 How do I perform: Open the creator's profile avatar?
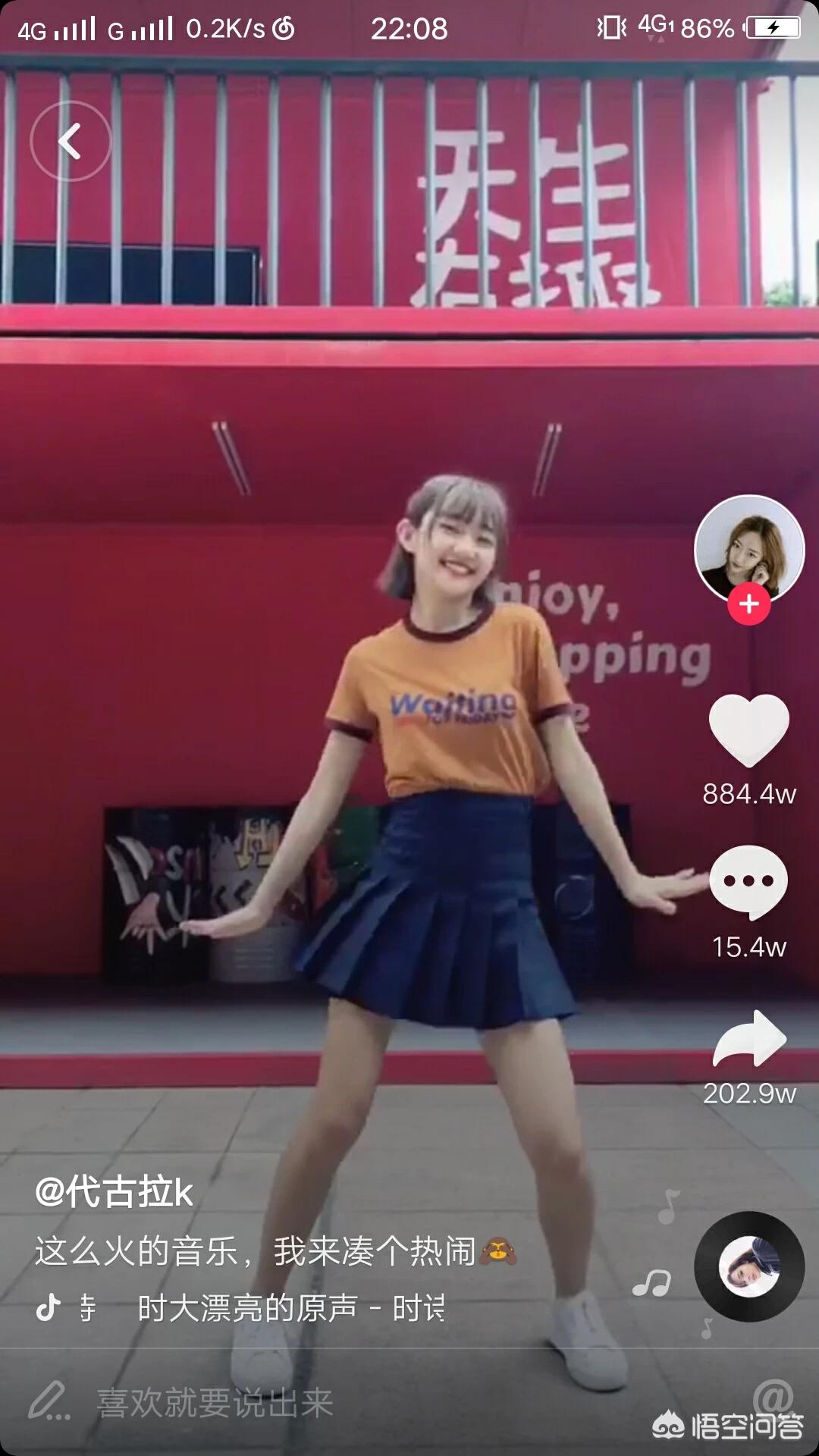749,549
